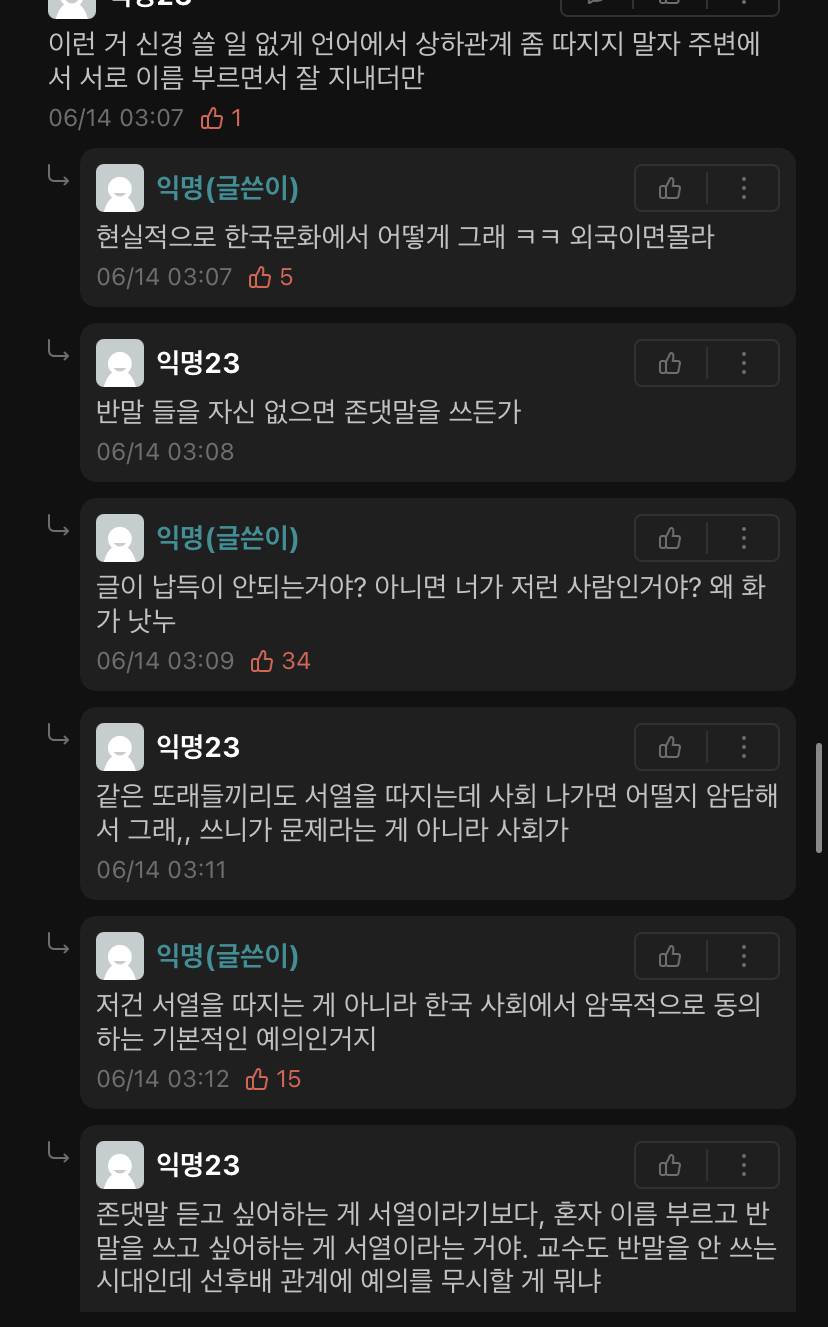Open more menu for '존댓말 듣고 싶어하는 게' reply

(744, 1165)
